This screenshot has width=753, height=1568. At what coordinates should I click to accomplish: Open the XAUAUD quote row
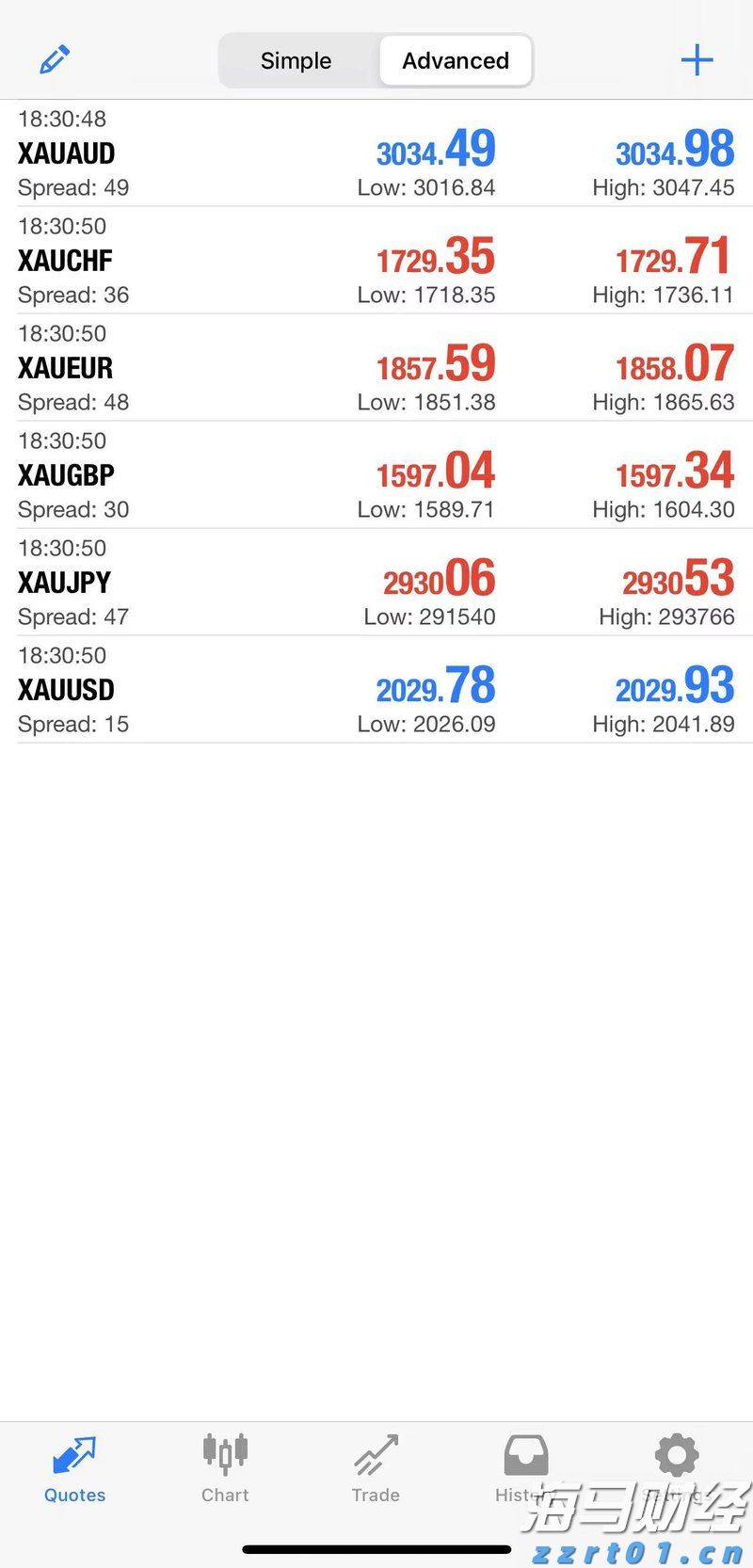pos(376,153)
